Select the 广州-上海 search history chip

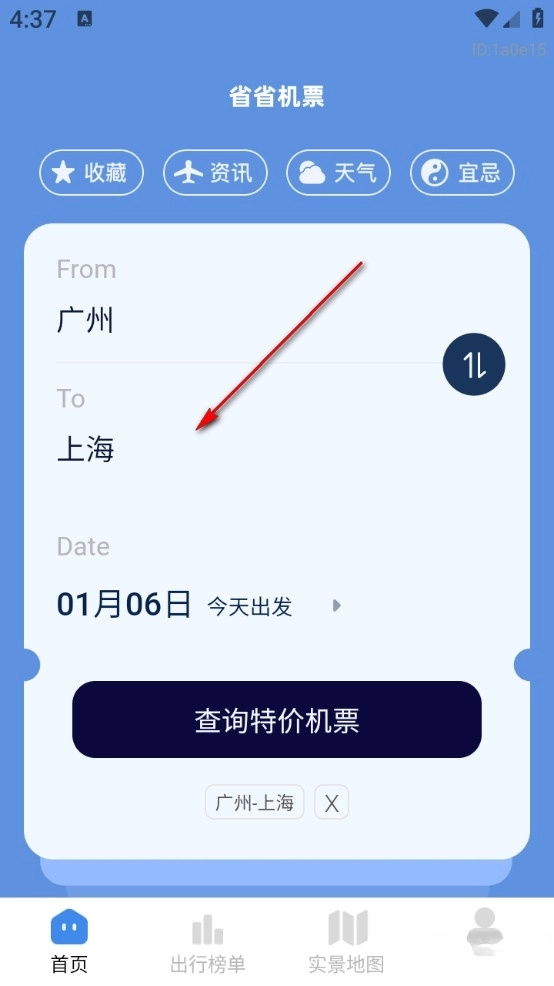point(255,802)
